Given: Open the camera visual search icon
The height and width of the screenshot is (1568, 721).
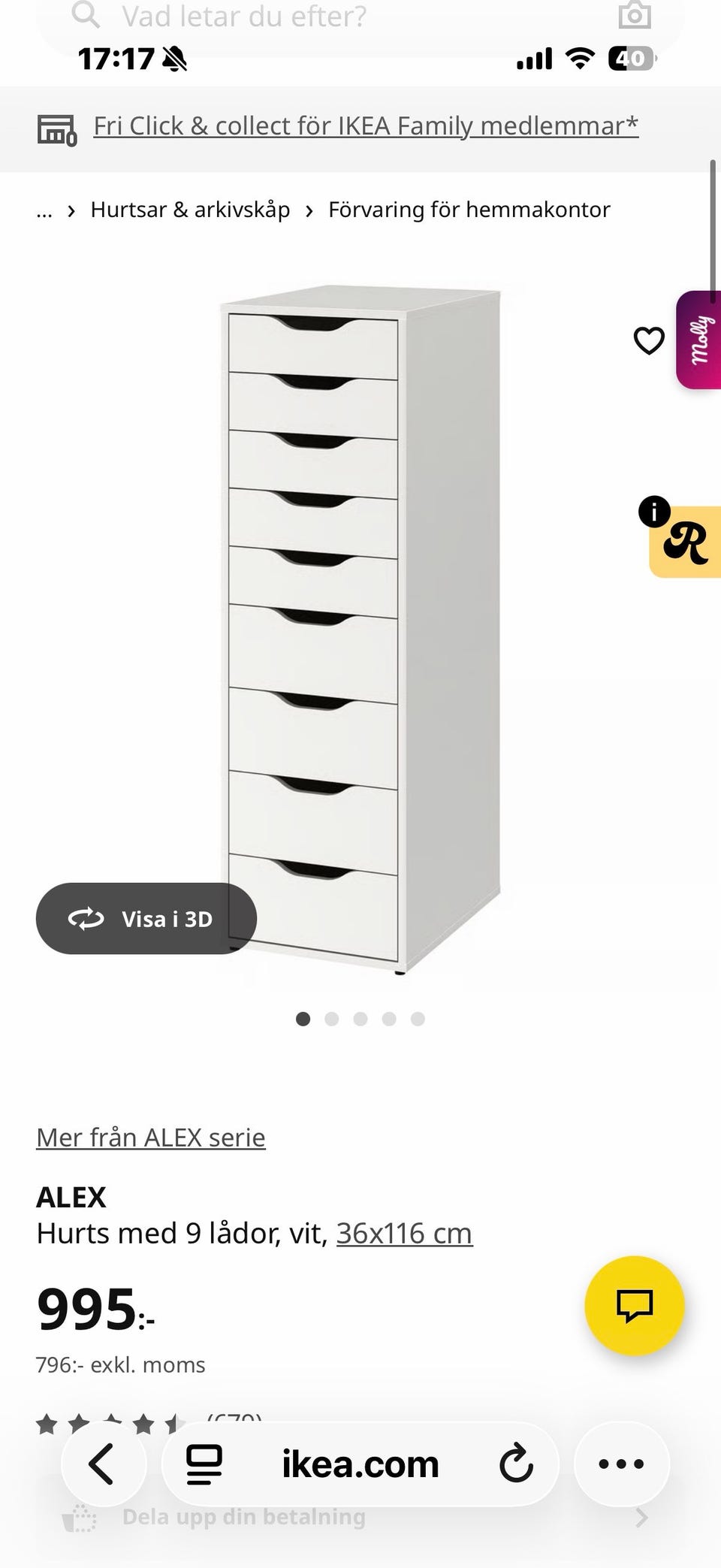Looking at the screenshot, I should coord(633,17).
